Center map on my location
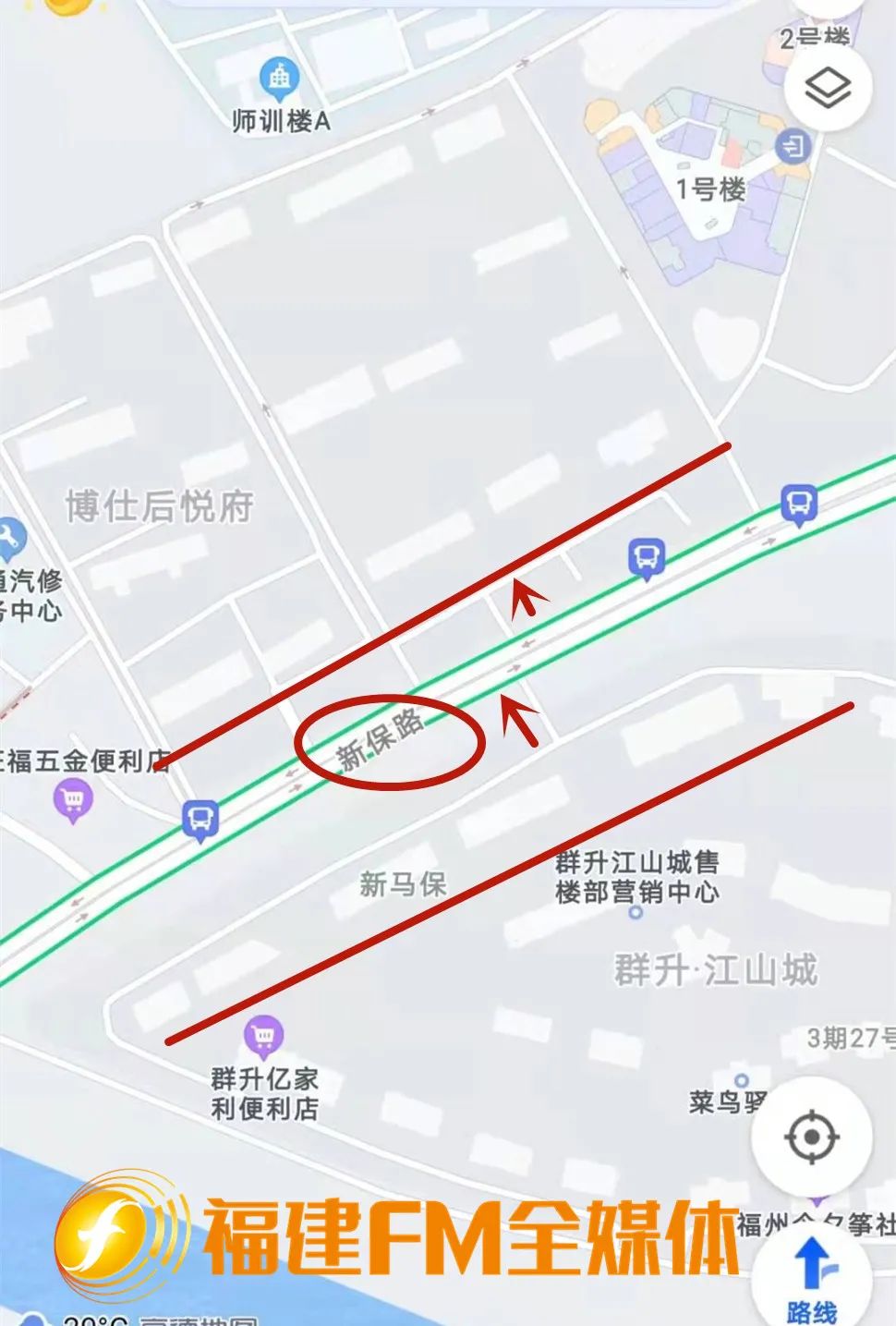This screenshot has width=896, height=1326. [x=811, y=1137]
